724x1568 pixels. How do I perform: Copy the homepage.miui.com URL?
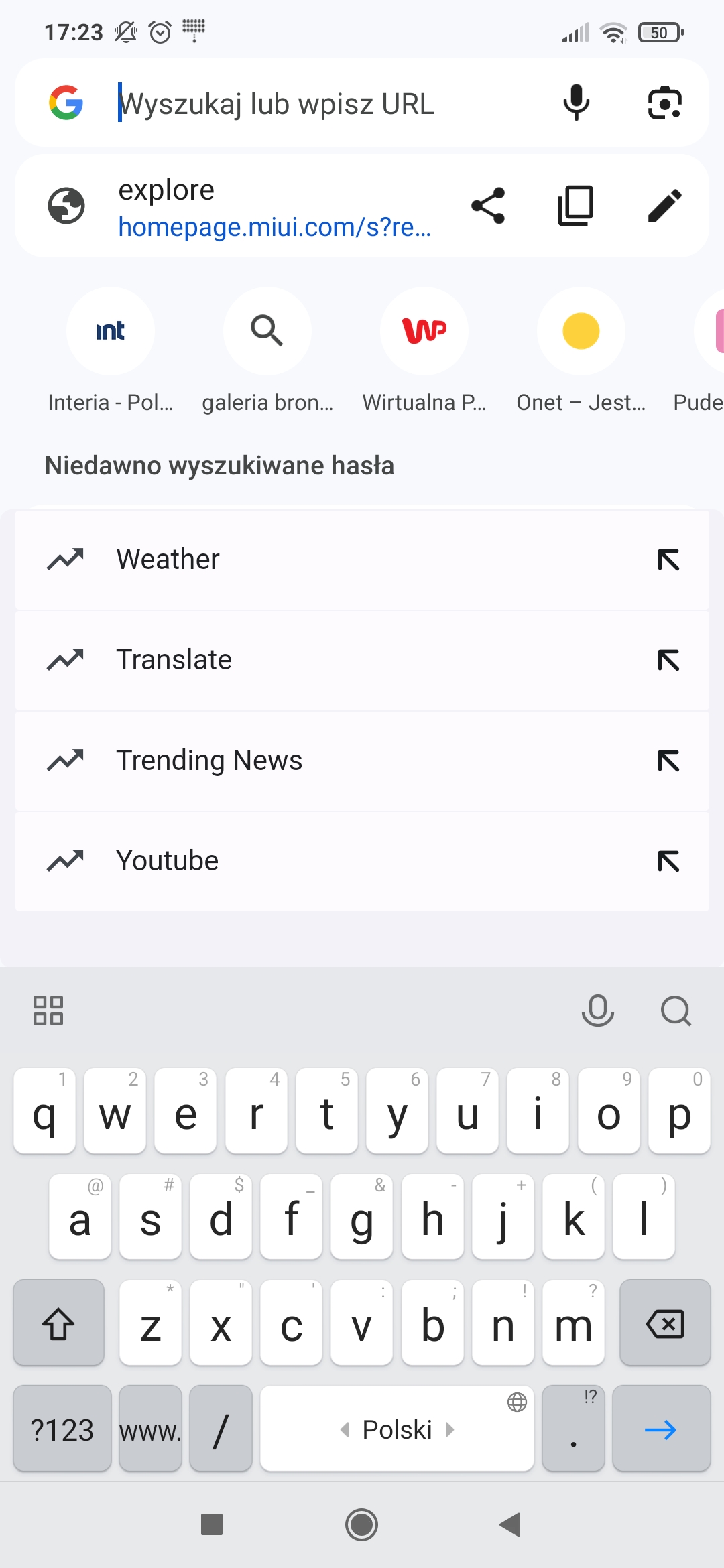tap(576, 206)
